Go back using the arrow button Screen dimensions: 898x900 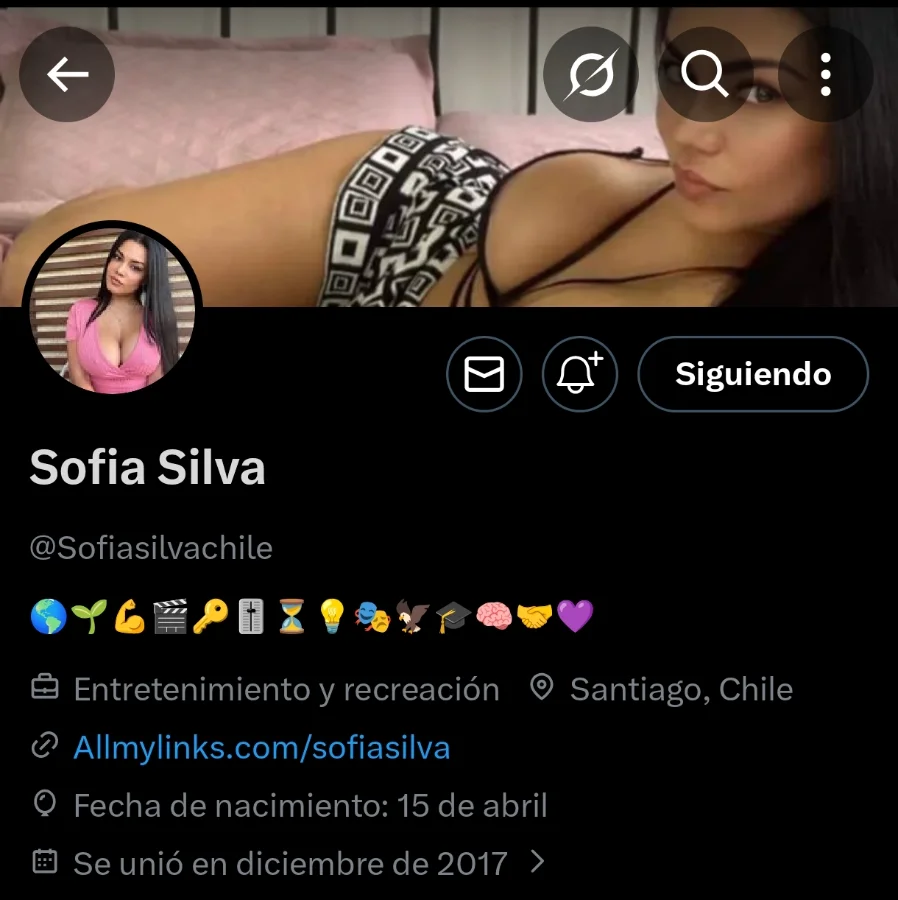point(68,74)
